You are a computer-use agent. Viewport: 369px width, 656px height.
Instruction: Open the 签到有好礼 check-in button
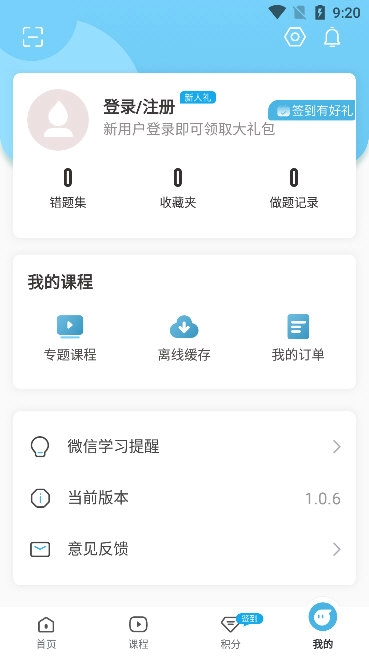click(312, 110)
